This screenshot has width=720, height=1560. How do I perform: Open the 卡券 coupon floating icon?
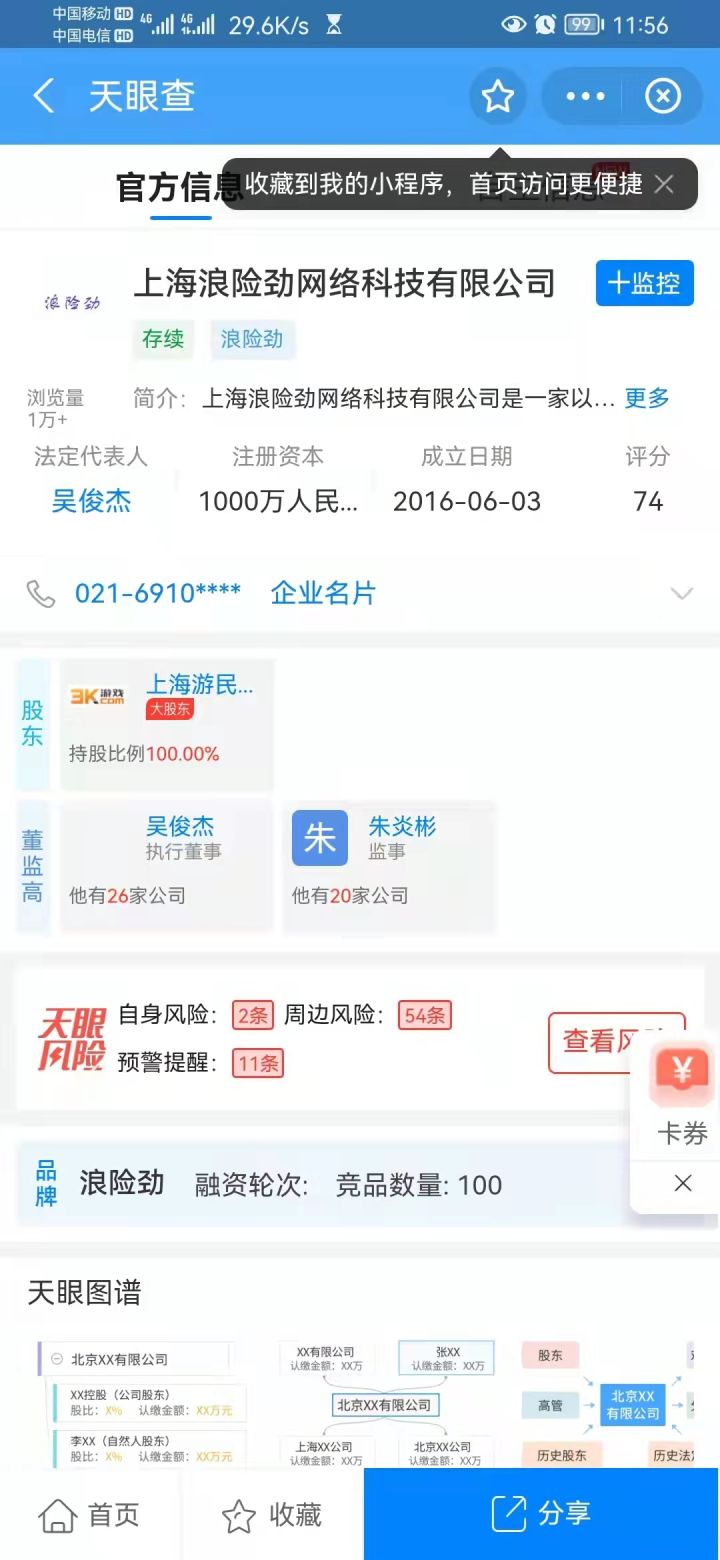tap(679, 1077)
